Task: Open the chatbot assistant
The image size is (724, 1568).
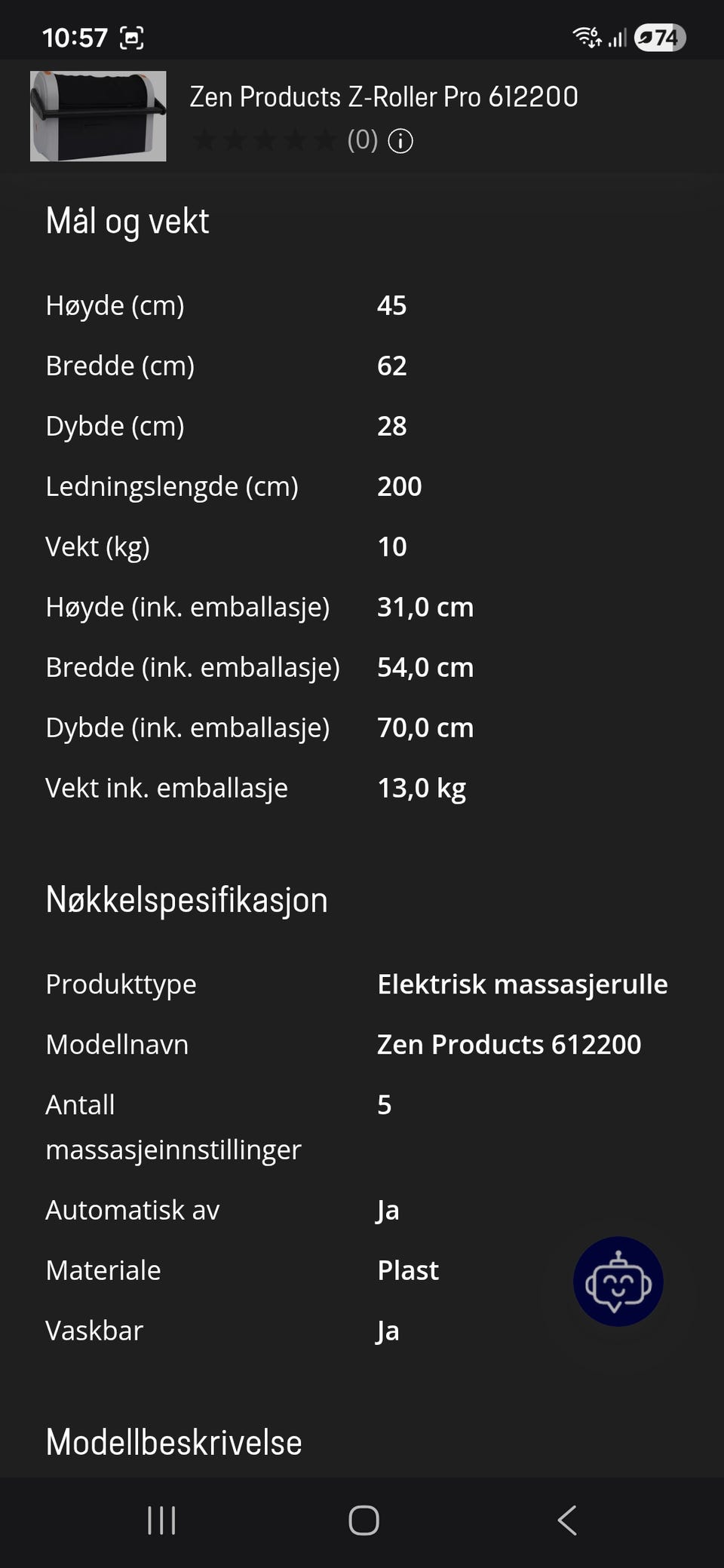Action: (x=618, y=1282)
